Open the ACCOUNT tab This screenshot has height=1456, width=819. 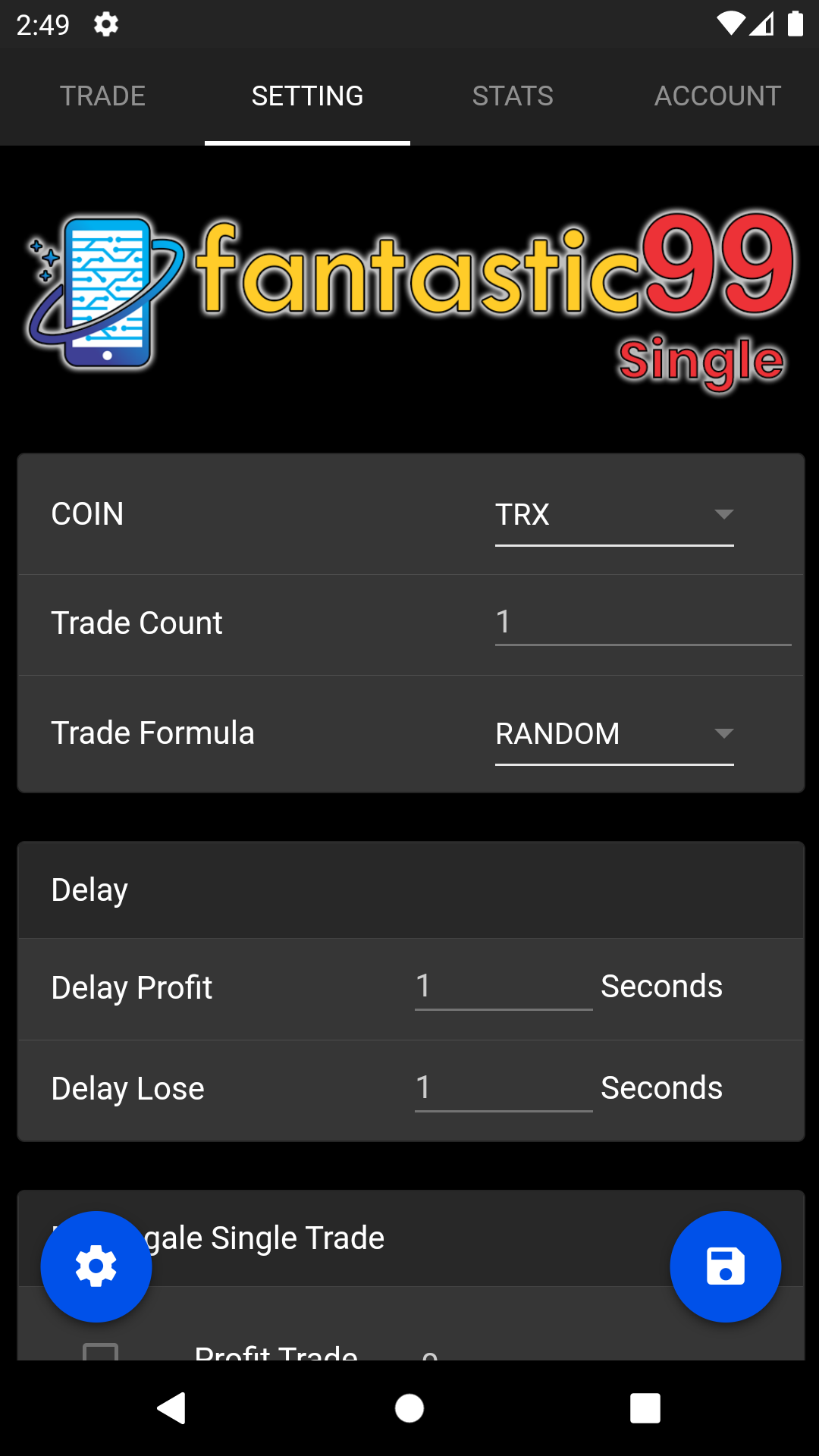pos(717,96)
